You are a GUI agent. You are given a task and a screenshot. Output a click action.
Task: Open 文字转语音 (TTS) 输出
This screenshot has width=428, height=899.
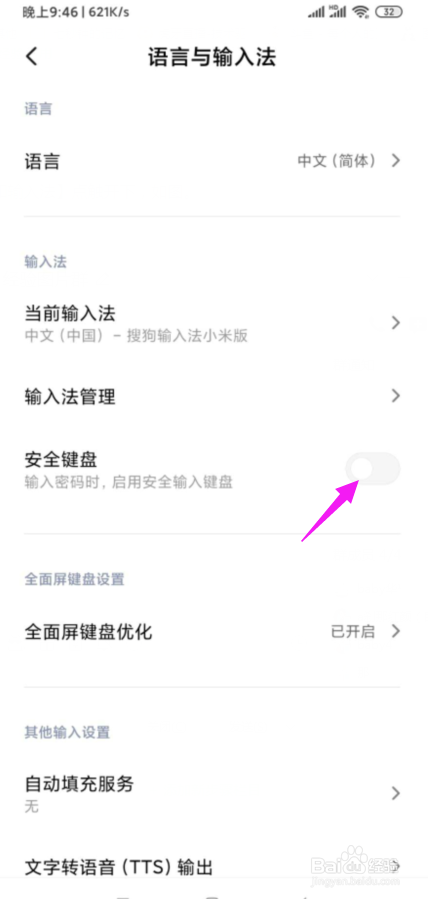pyautogui.click(x=213, y=867)
